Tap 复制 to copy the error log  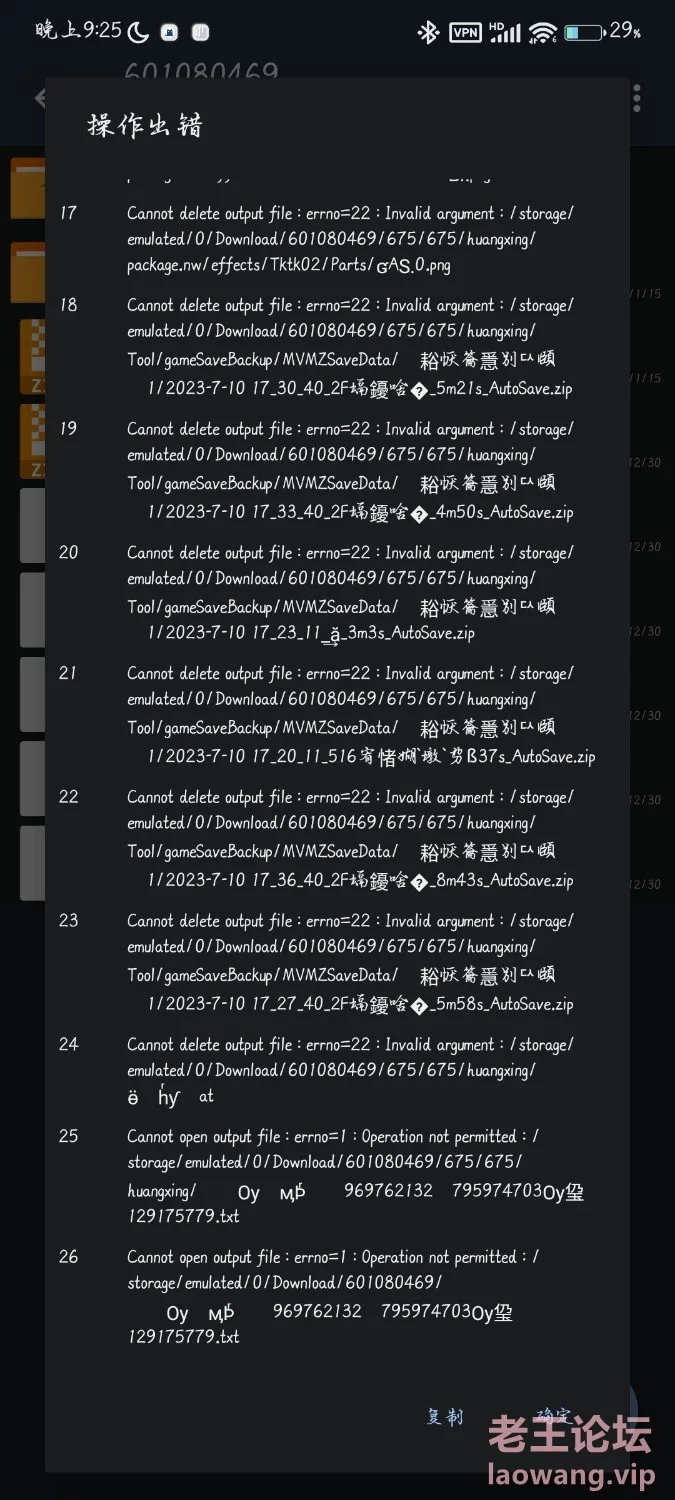click(445, 1416)
